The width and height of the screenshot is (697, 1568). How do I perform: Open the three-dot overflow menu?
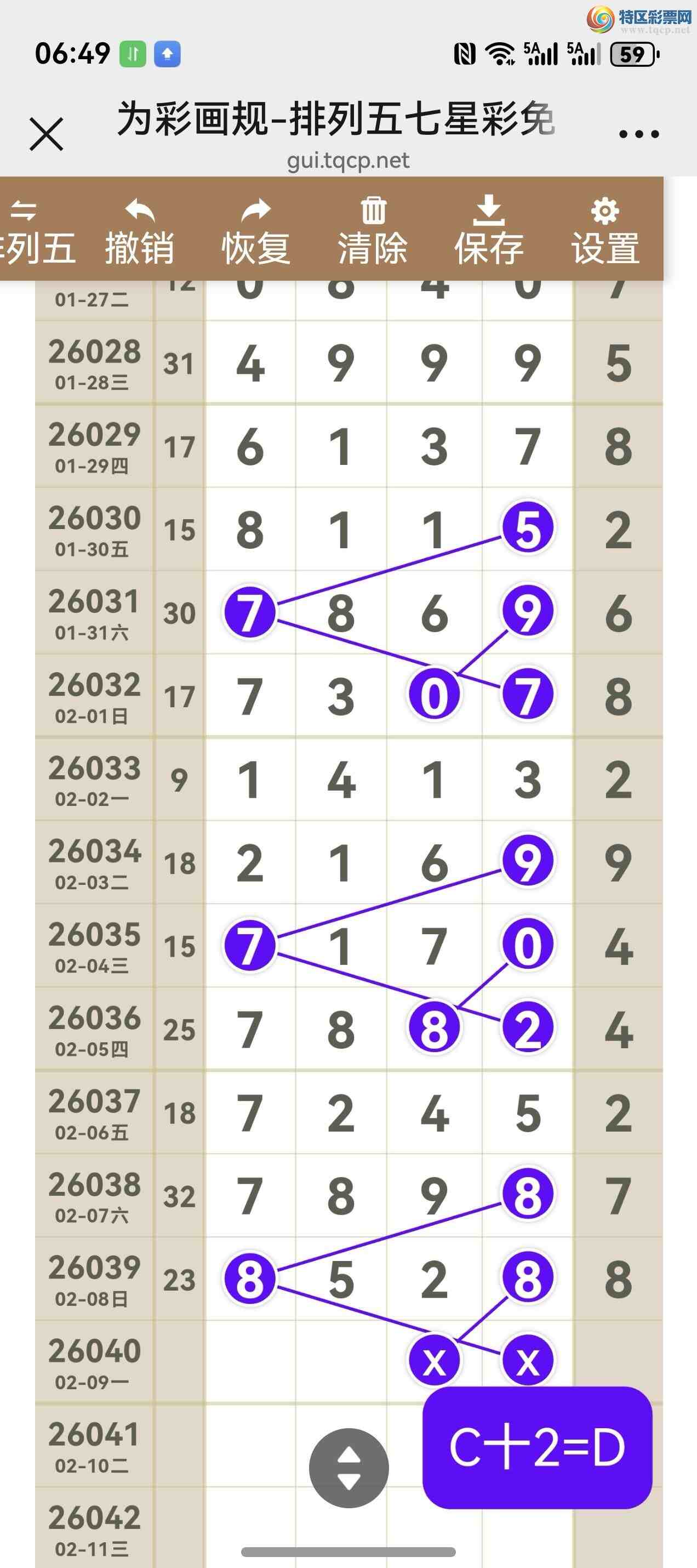tap(638, 134)
